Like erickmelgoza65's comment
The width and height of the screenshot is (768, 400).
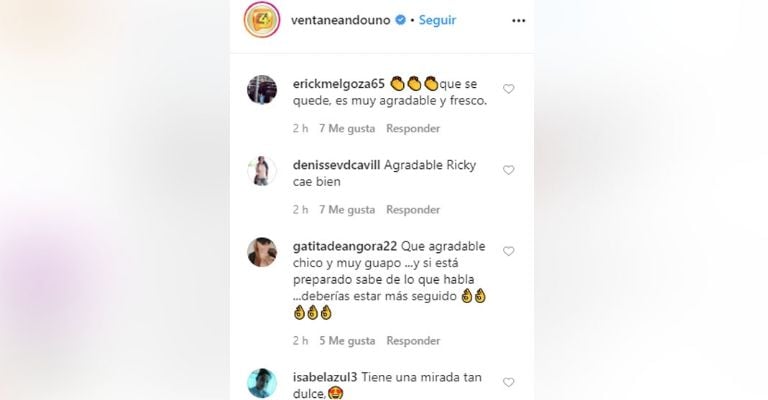coord(508,89)
